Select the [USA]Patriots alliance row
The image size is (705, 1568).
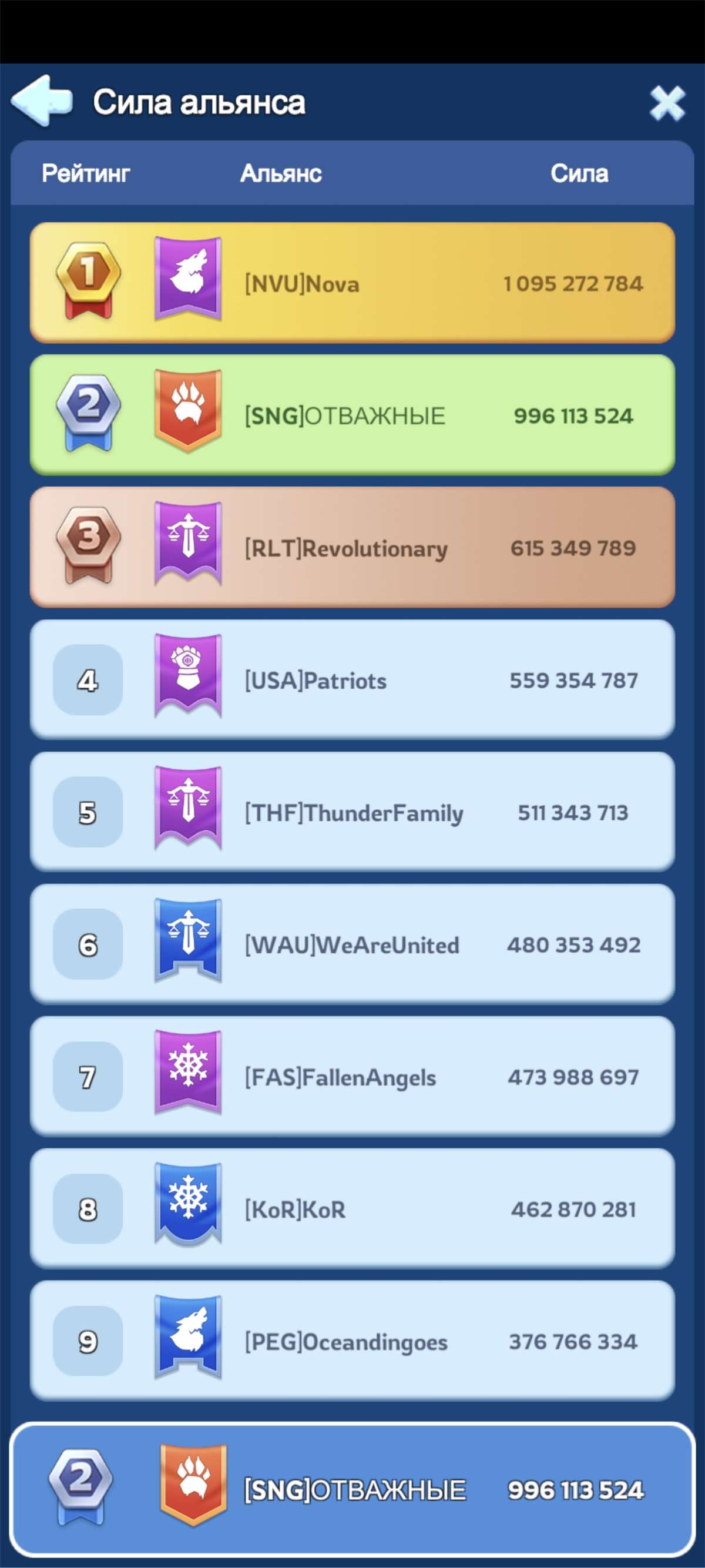point(352,679)
